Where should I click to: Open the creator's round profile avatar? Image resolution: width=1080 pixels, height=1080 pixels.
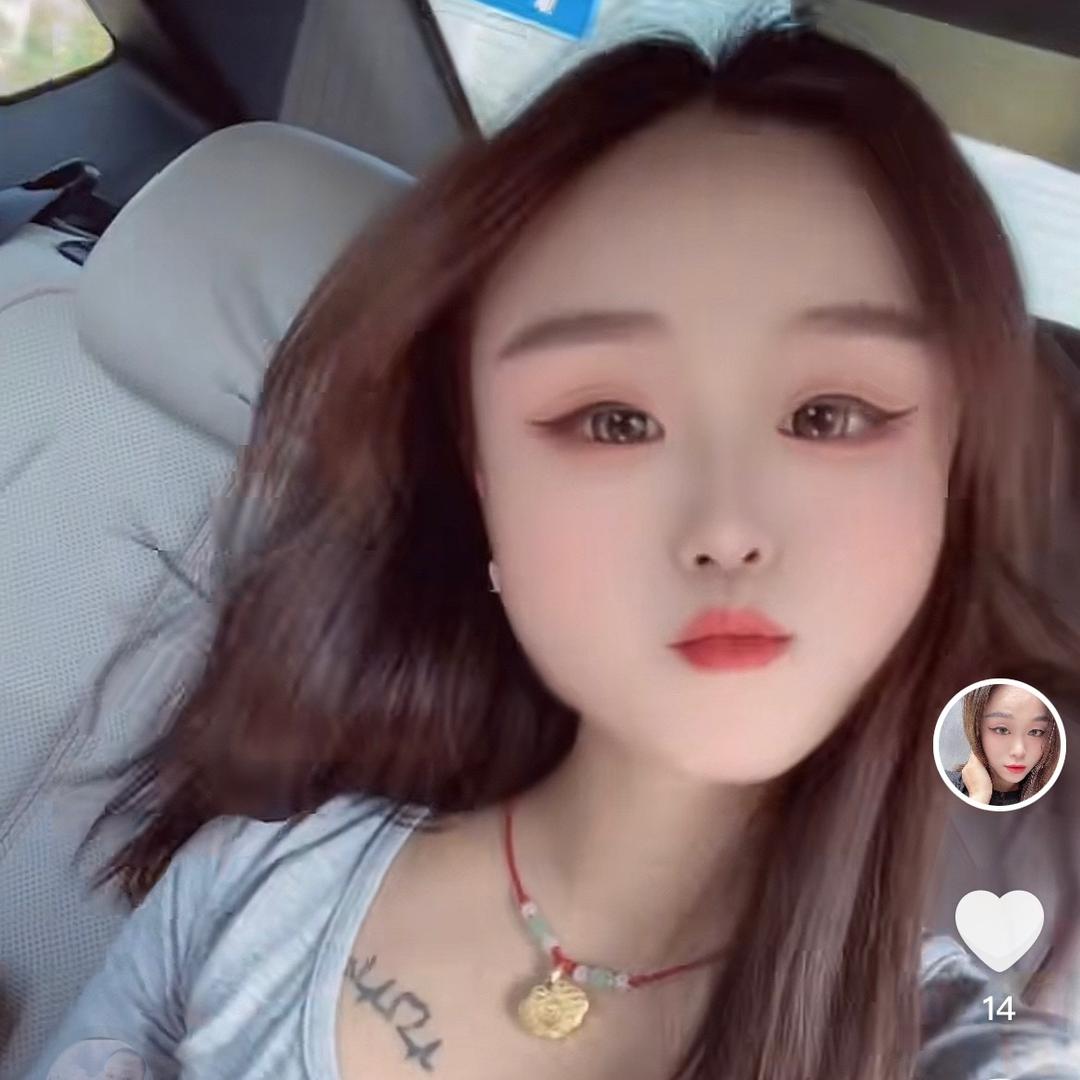click(x=999, y=745)
